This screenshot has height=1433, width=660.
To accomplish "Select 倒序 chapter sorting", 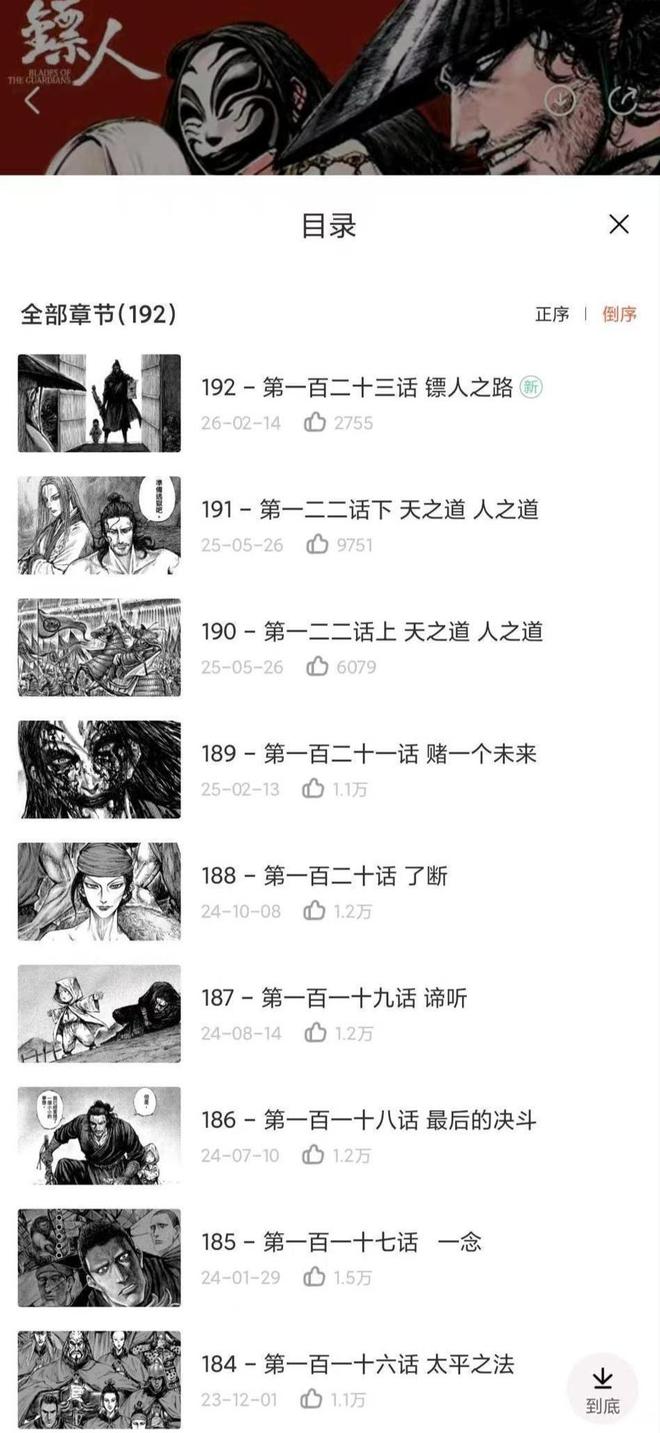I will [619, 314].
